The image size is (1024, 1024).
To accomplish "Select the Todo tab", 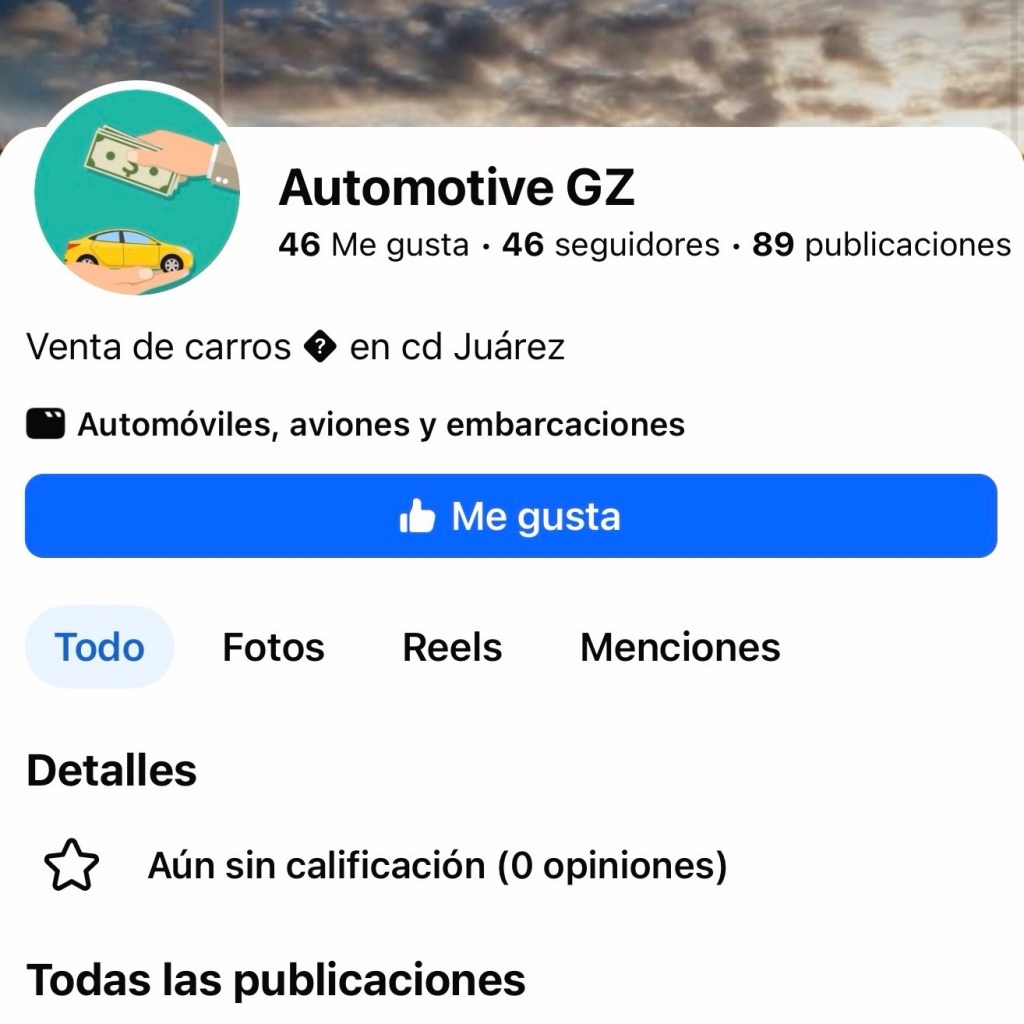I will (99, 647).
